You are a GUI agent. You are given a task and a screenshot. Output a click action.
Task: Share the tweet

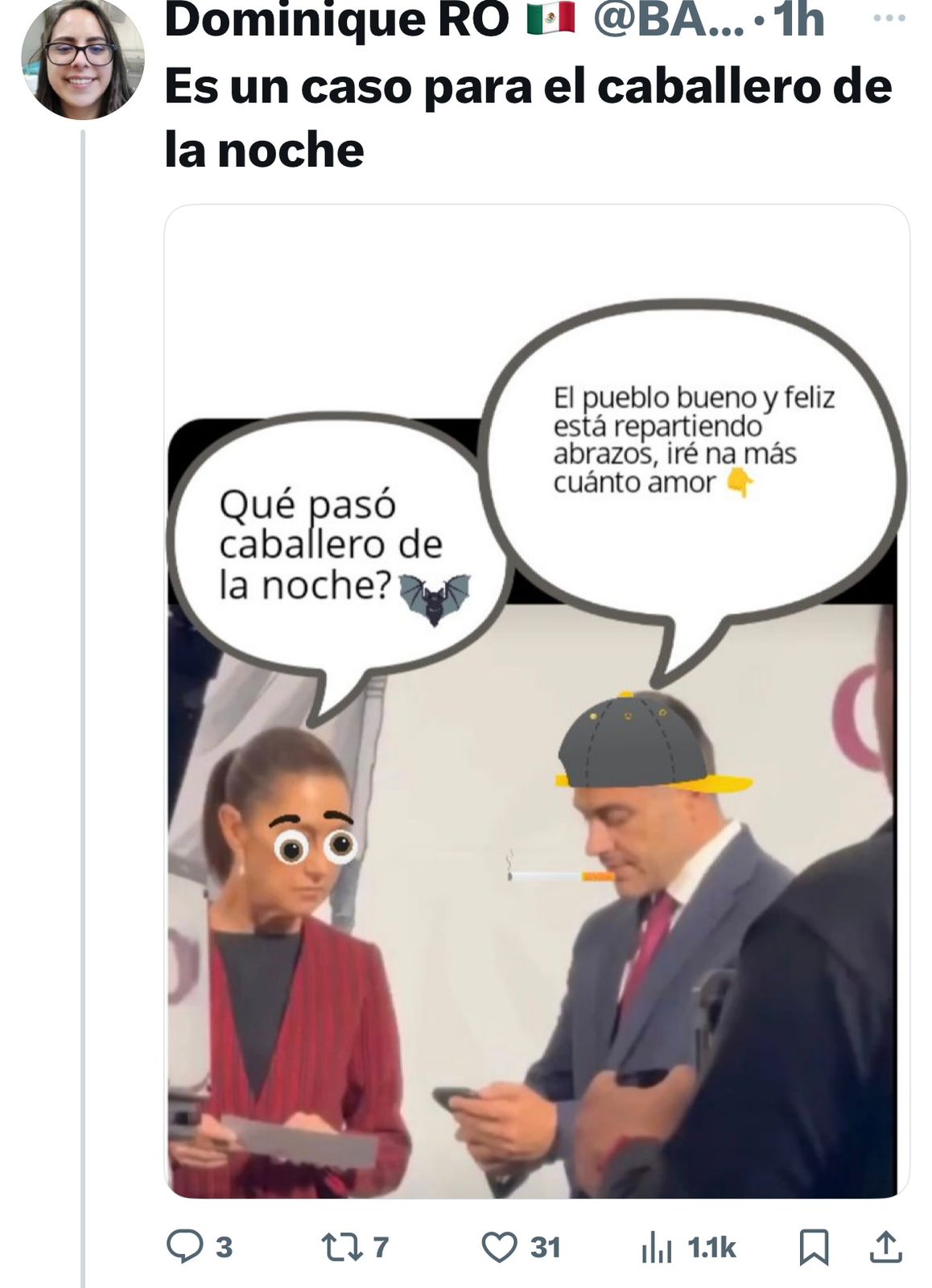885,1246
